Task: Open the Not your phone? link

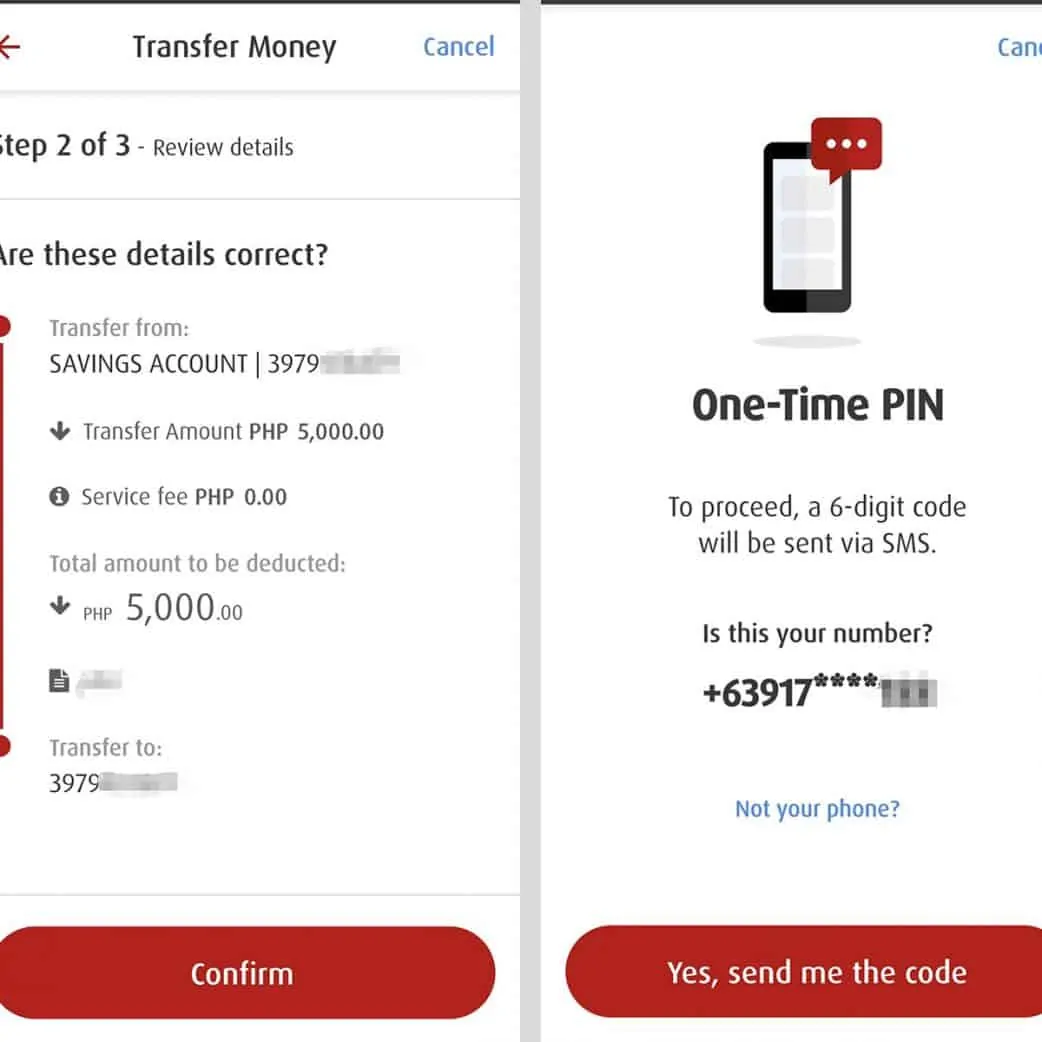Action: click(x=817, y=808)
